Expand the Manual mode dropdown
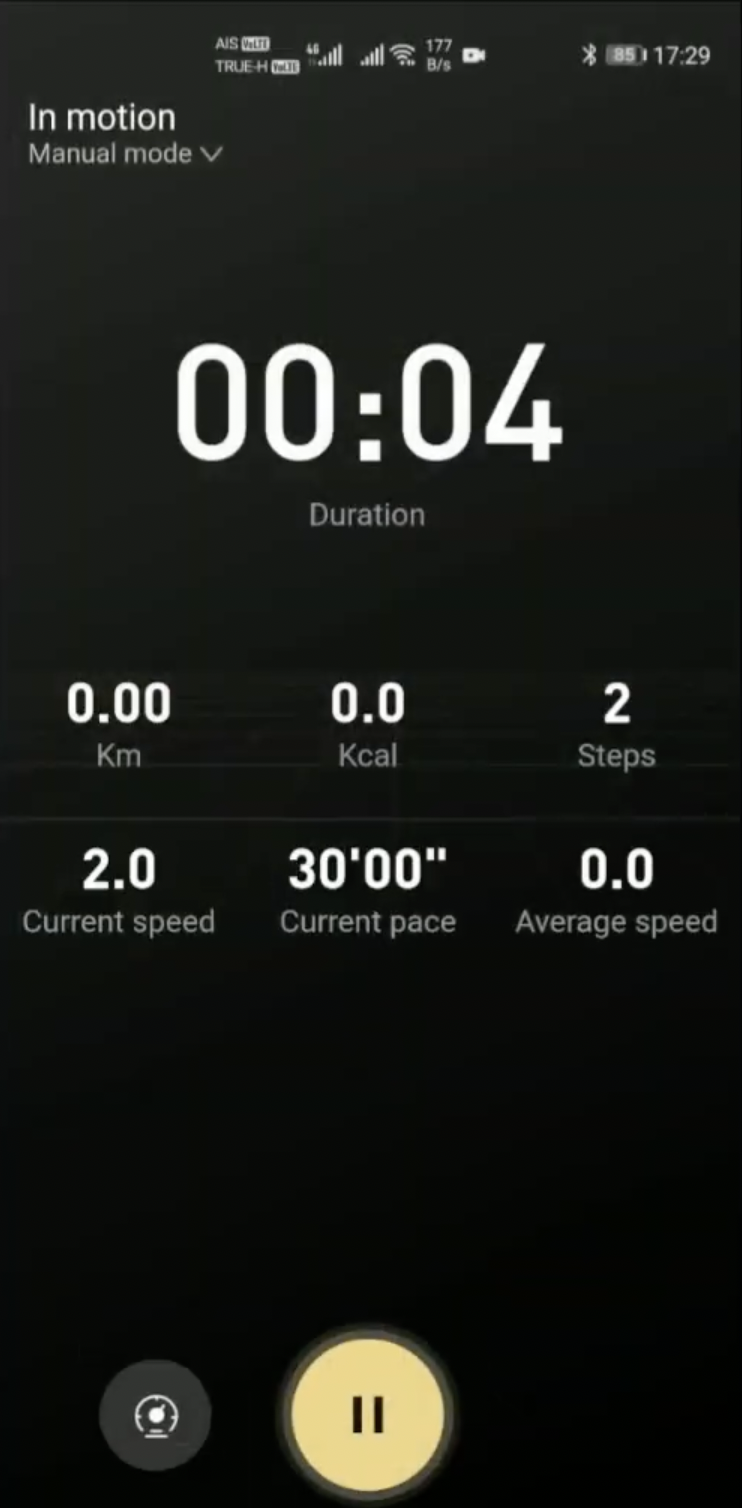742x1508 pixels. click(125, 154)
